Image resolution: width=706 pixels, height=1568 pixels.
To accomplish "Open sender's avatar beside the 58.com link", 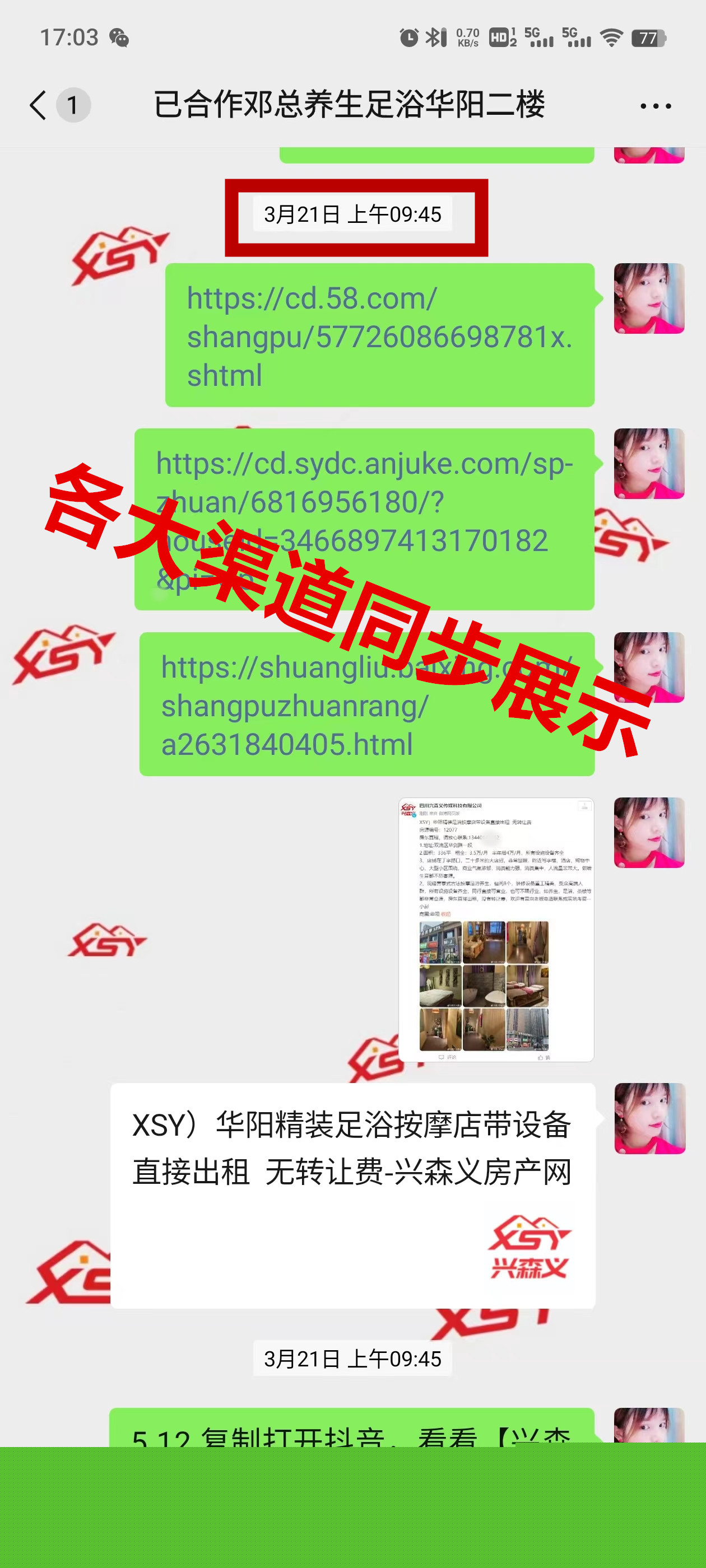I will pyautogui.click(x=649, y=299).
